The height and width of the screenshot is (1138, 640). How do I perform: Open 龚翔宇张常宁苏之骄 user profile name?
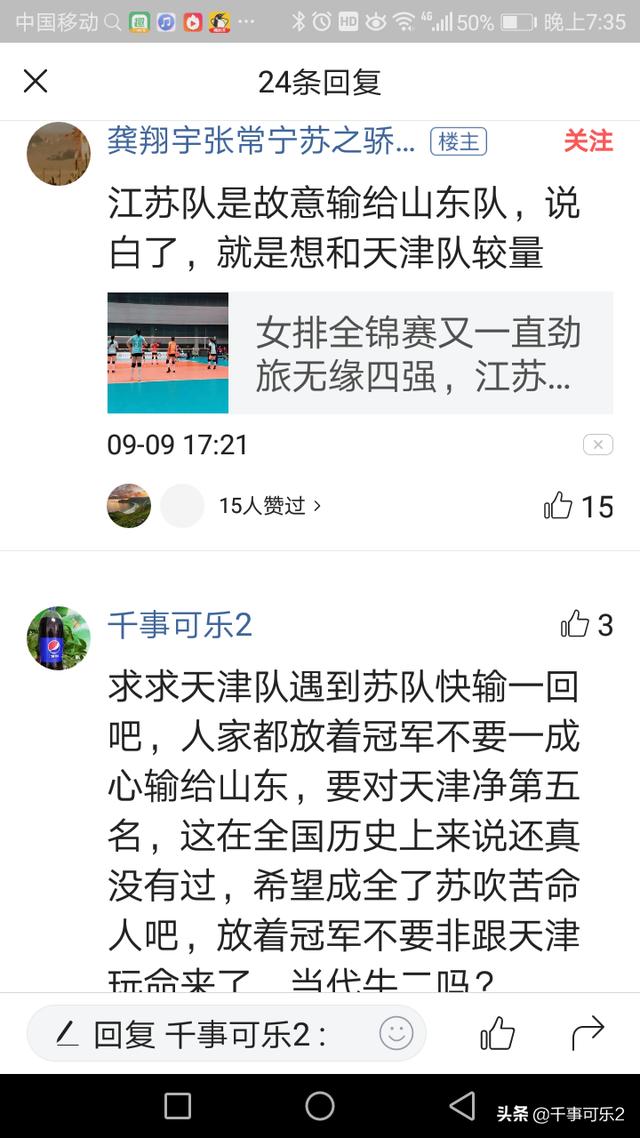click(x=260, y=141)
